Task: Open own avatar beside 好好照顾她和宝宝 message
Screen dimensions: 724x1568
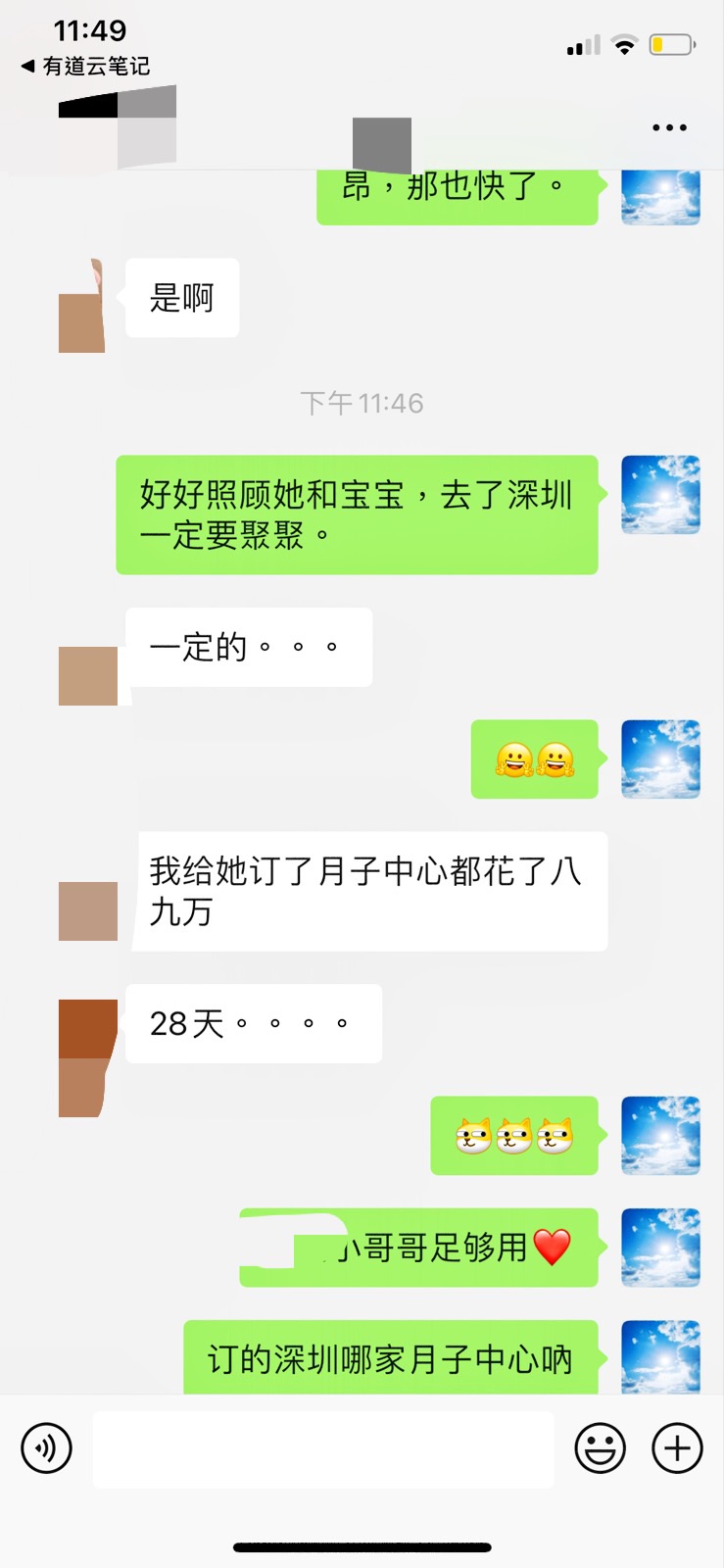Action: [660, 495]
